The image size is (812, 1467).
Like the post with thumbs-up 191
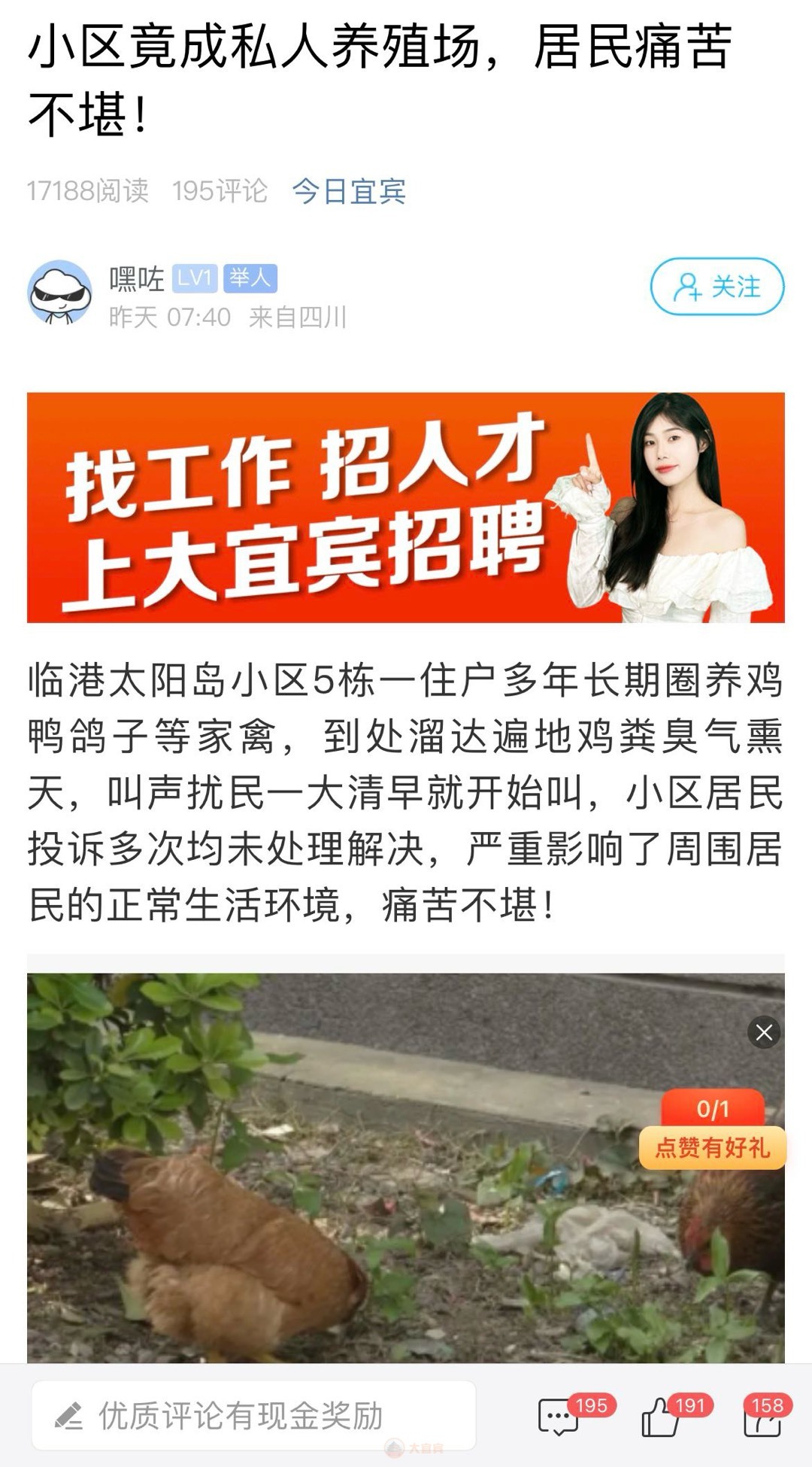pyautogui.click(x=660, y=1417)
